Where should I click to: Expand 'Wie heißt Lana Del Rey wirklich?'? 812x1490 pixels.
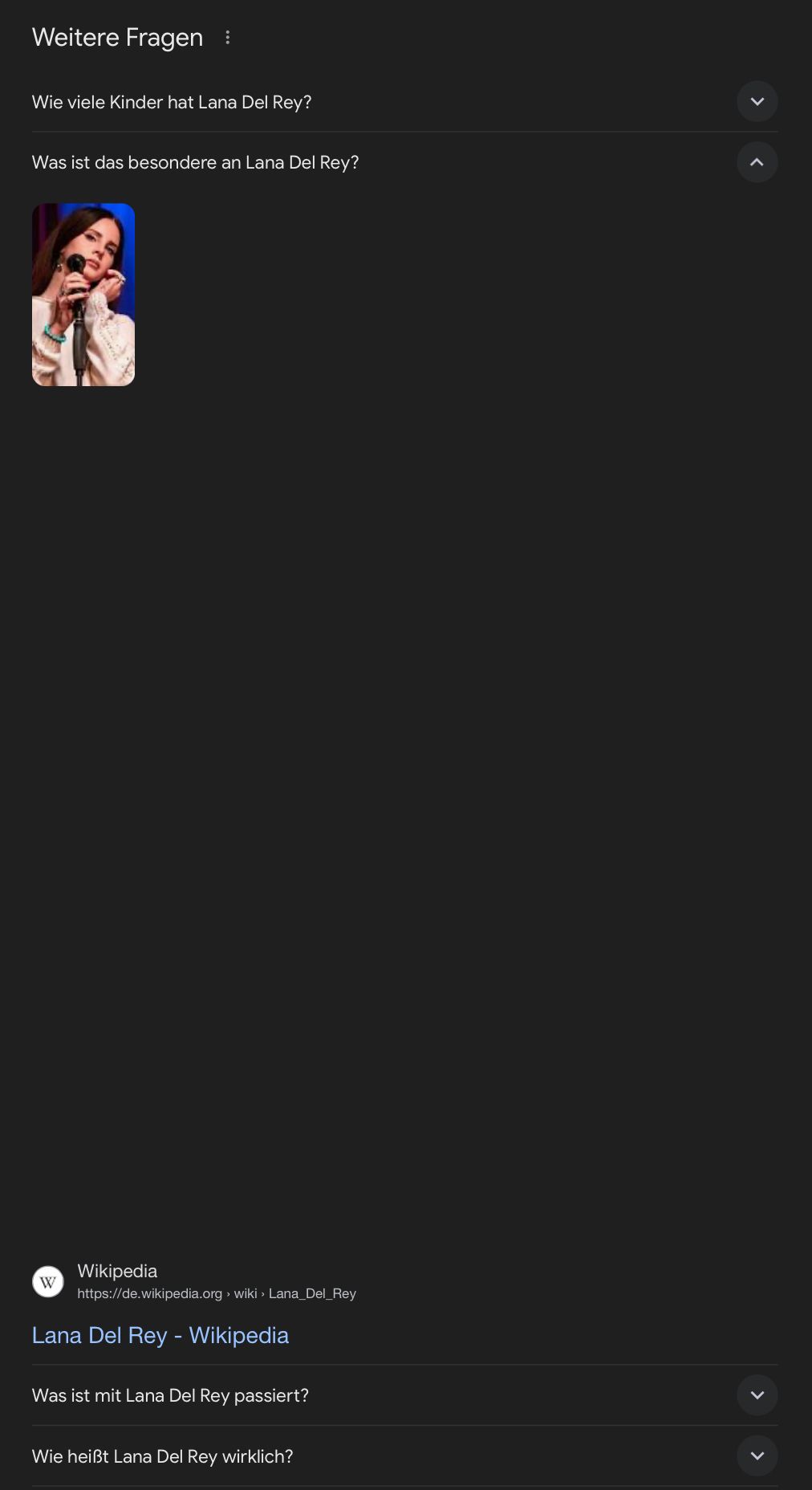point(757,1455)
